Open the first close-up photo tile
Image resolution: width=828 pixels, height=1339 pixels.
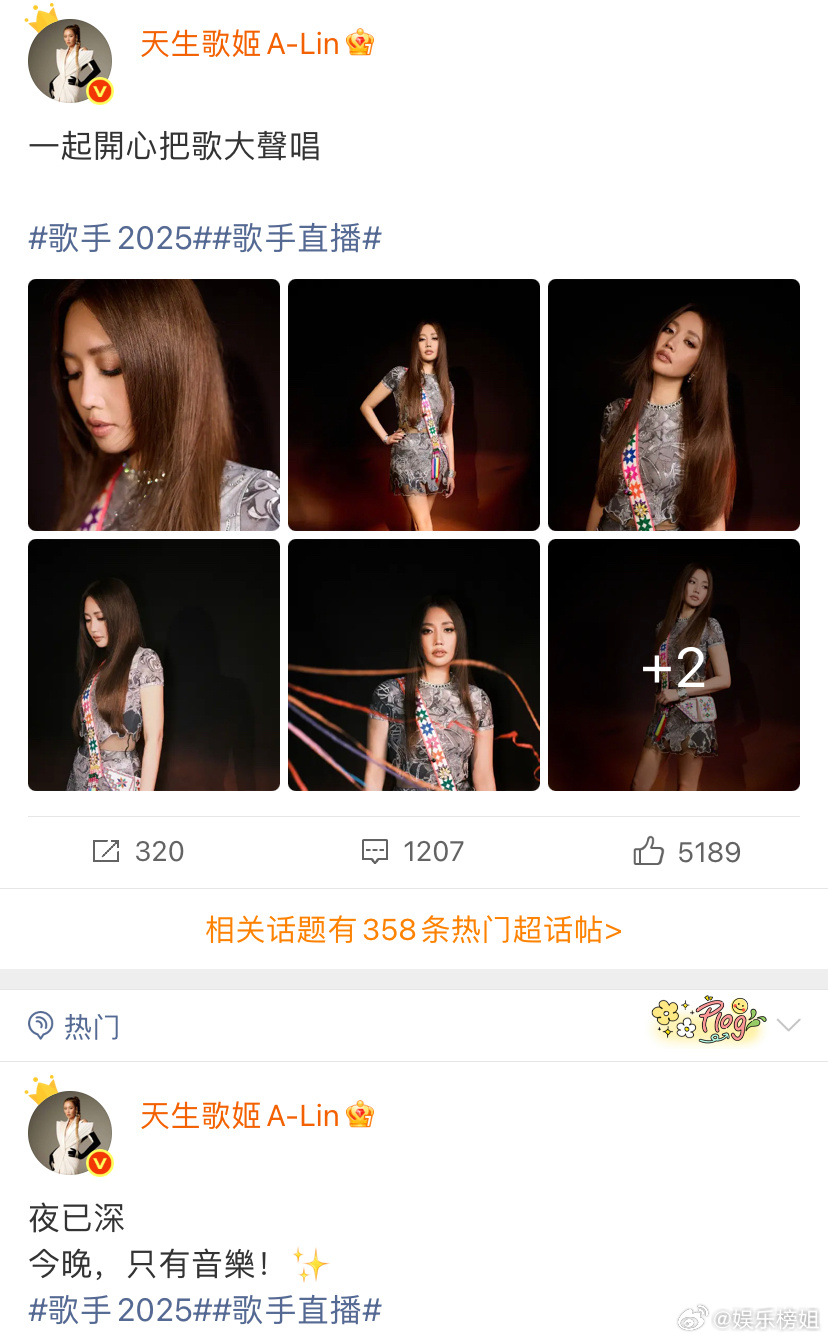coord(154,405)
